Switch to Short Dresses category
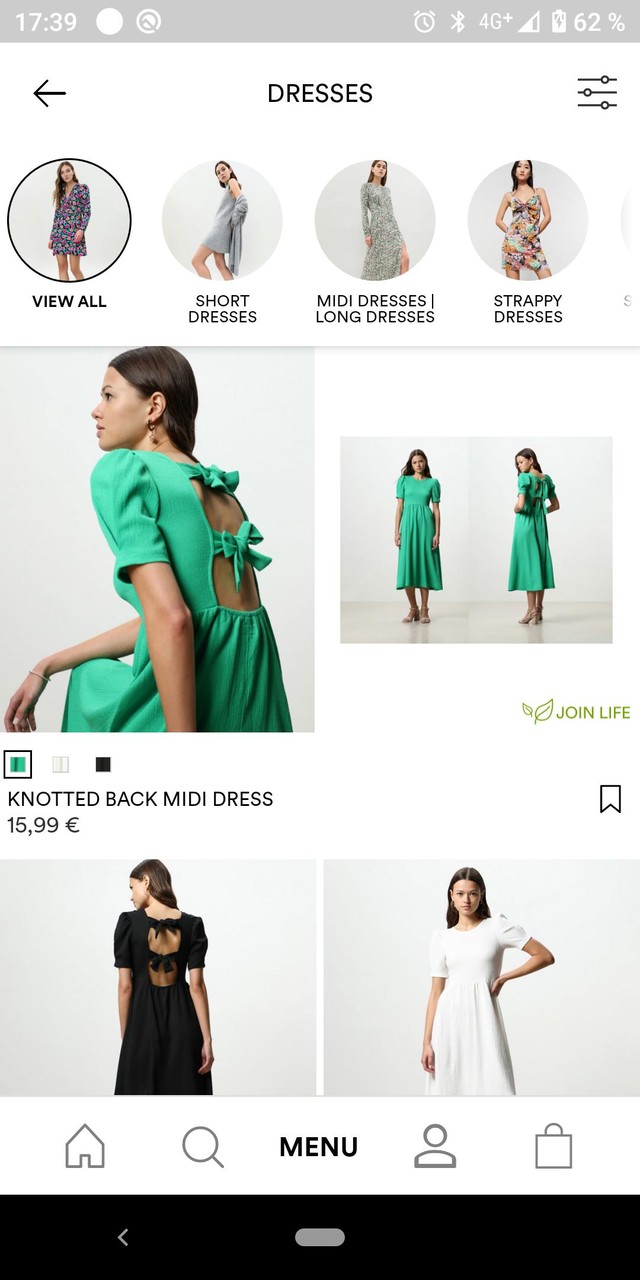 tap(222, 221)
